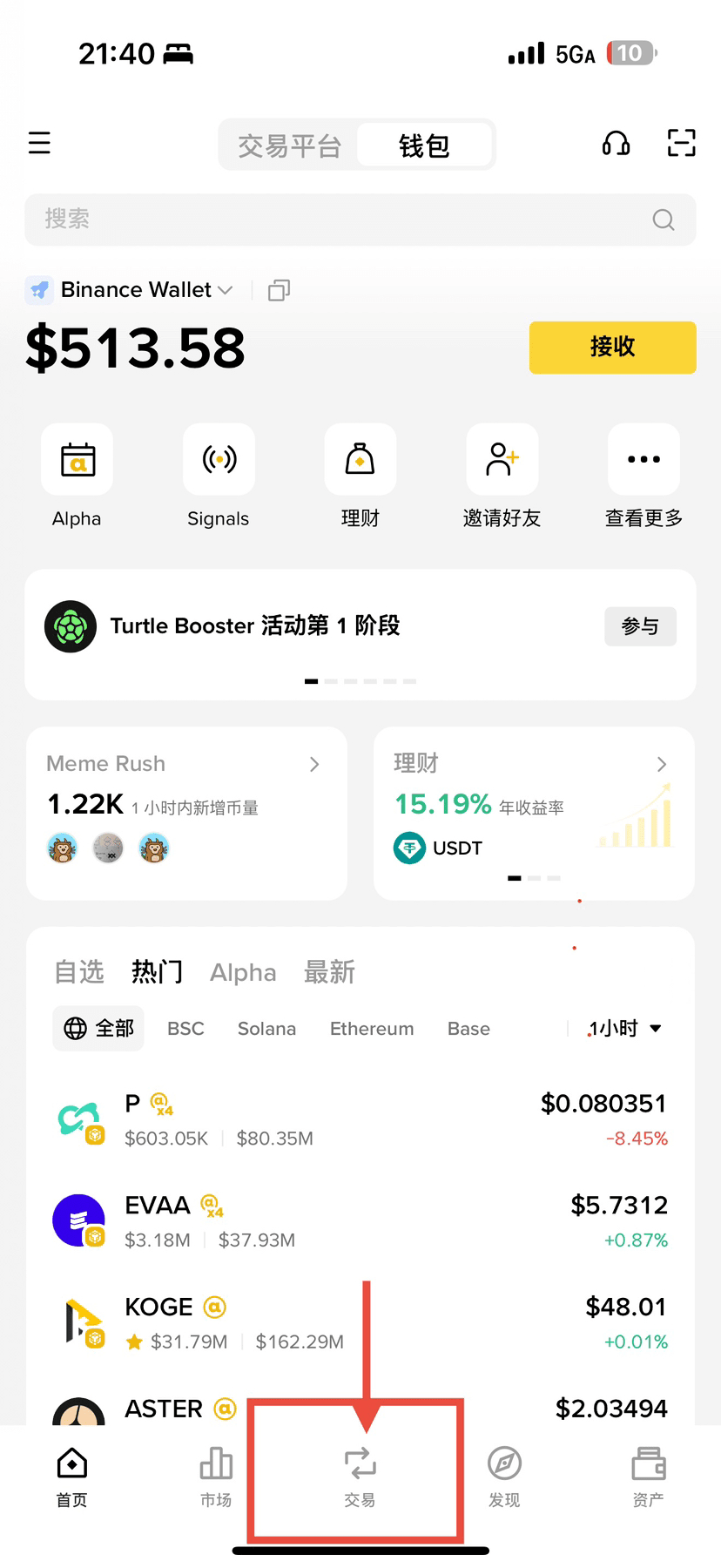721x1568 pixels.
Task: Copy wallet address via copy icon
Action: click(x=279, y=290)
